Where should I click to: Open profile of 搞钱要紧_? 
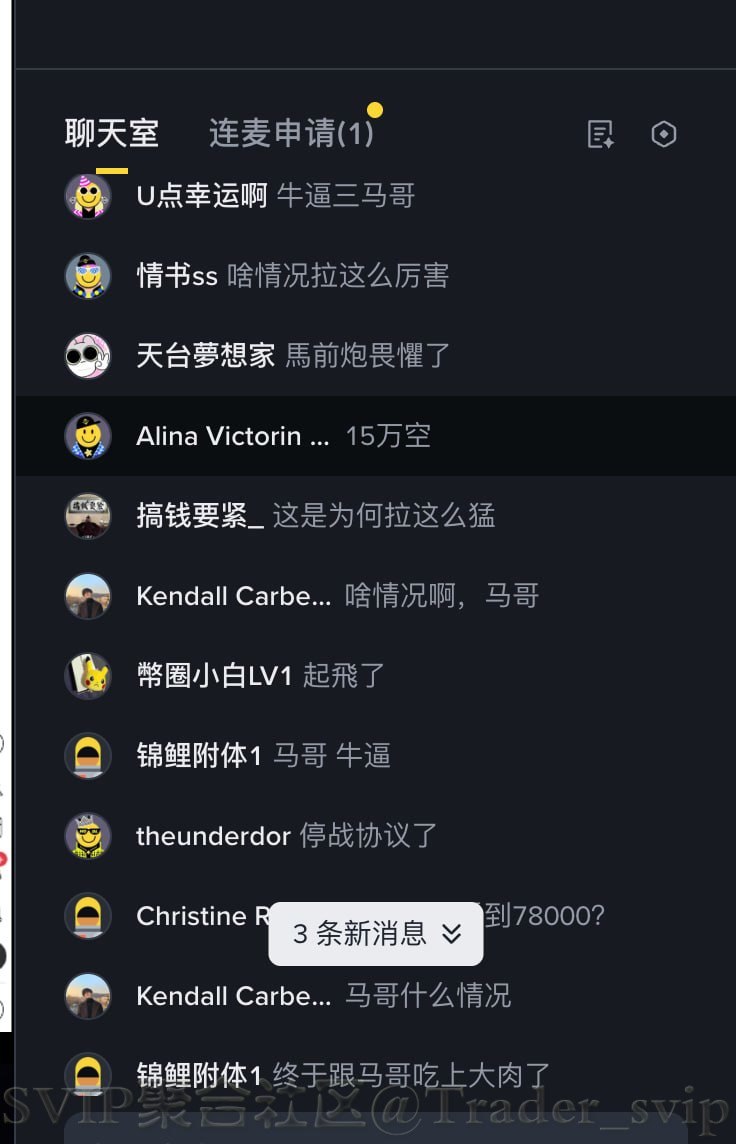click(88, 516)
